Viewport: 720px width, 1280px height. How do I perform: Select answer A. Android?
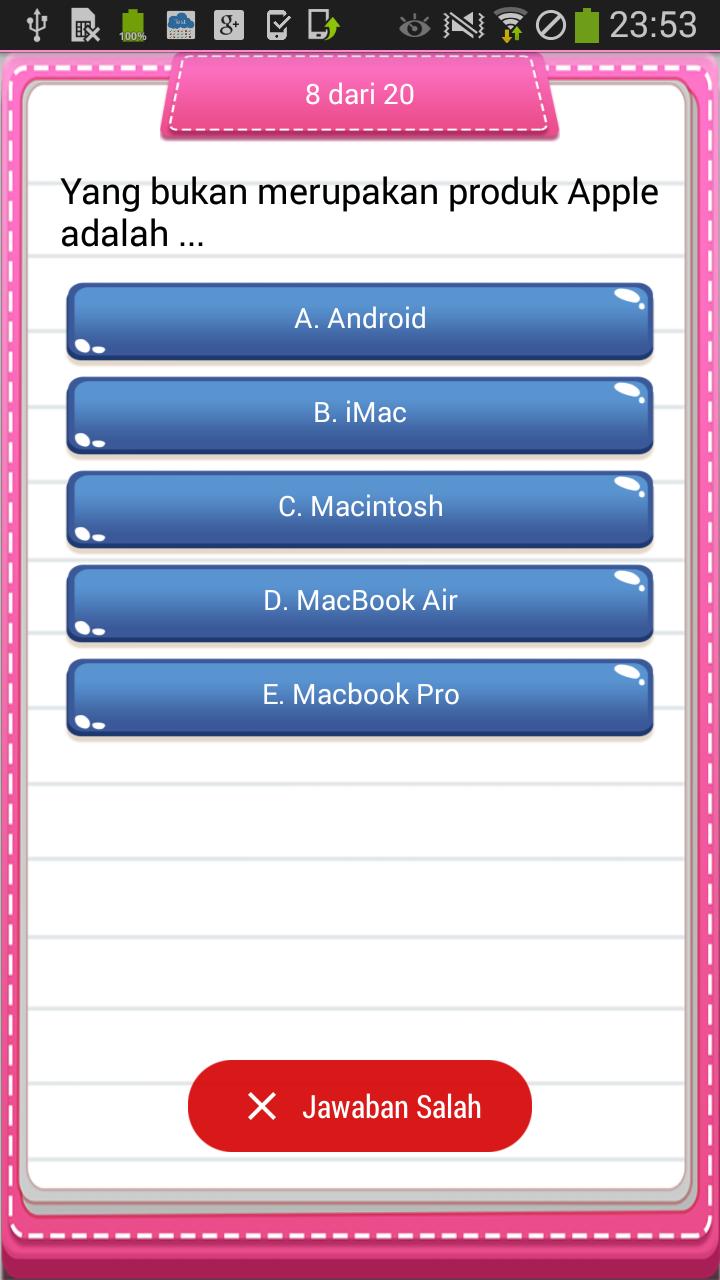(360, 321)
